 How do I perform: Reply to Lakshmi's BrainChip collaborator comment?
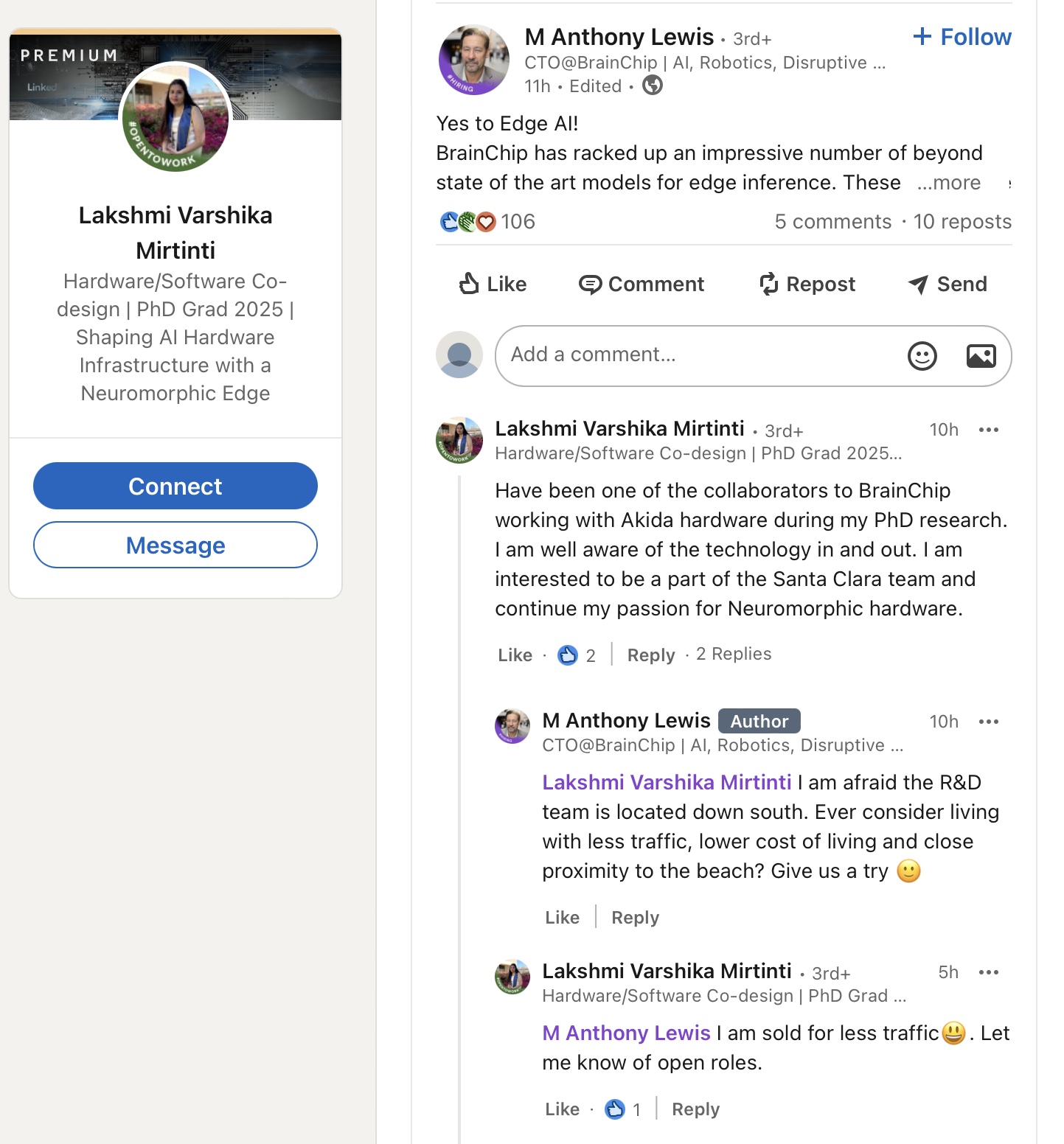[x=650, y=655]
